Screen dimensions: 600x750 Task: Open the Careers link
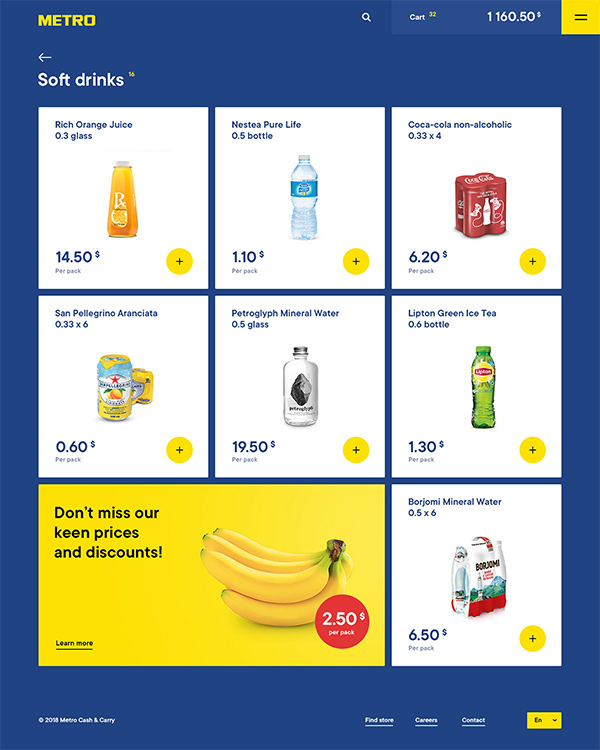[426, 720]
